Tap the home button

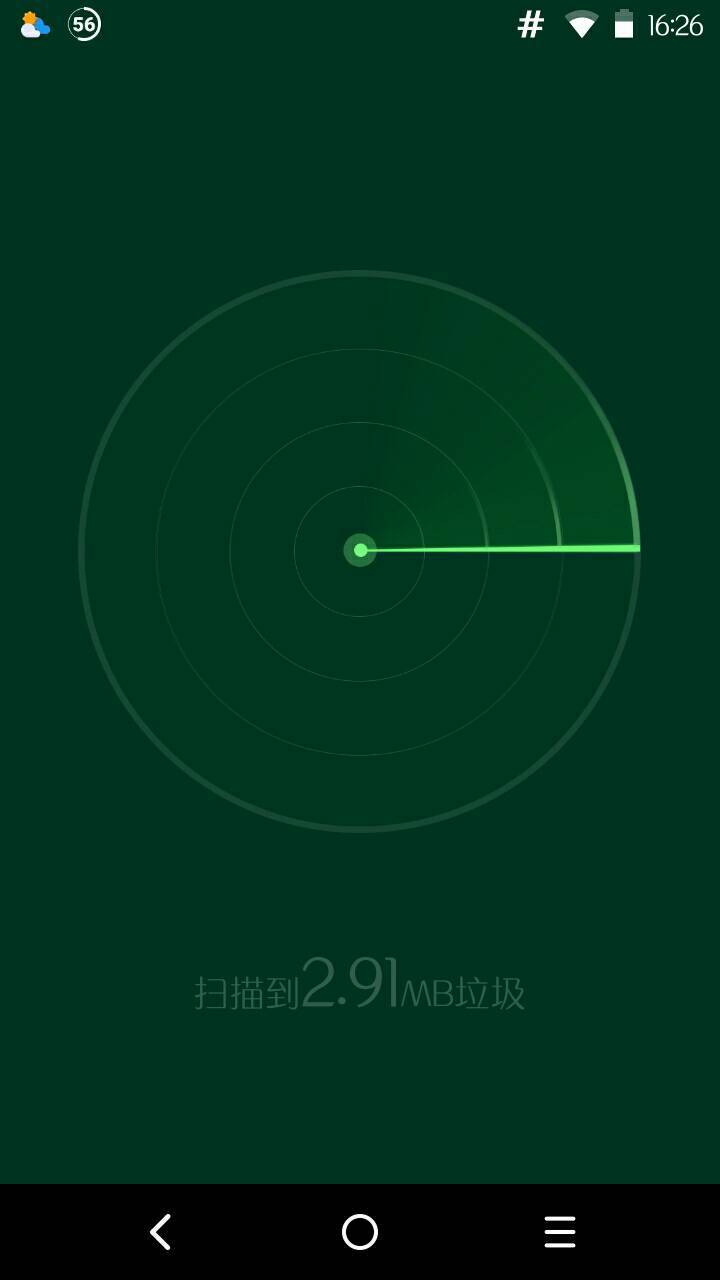click(x=360, y=1231)
